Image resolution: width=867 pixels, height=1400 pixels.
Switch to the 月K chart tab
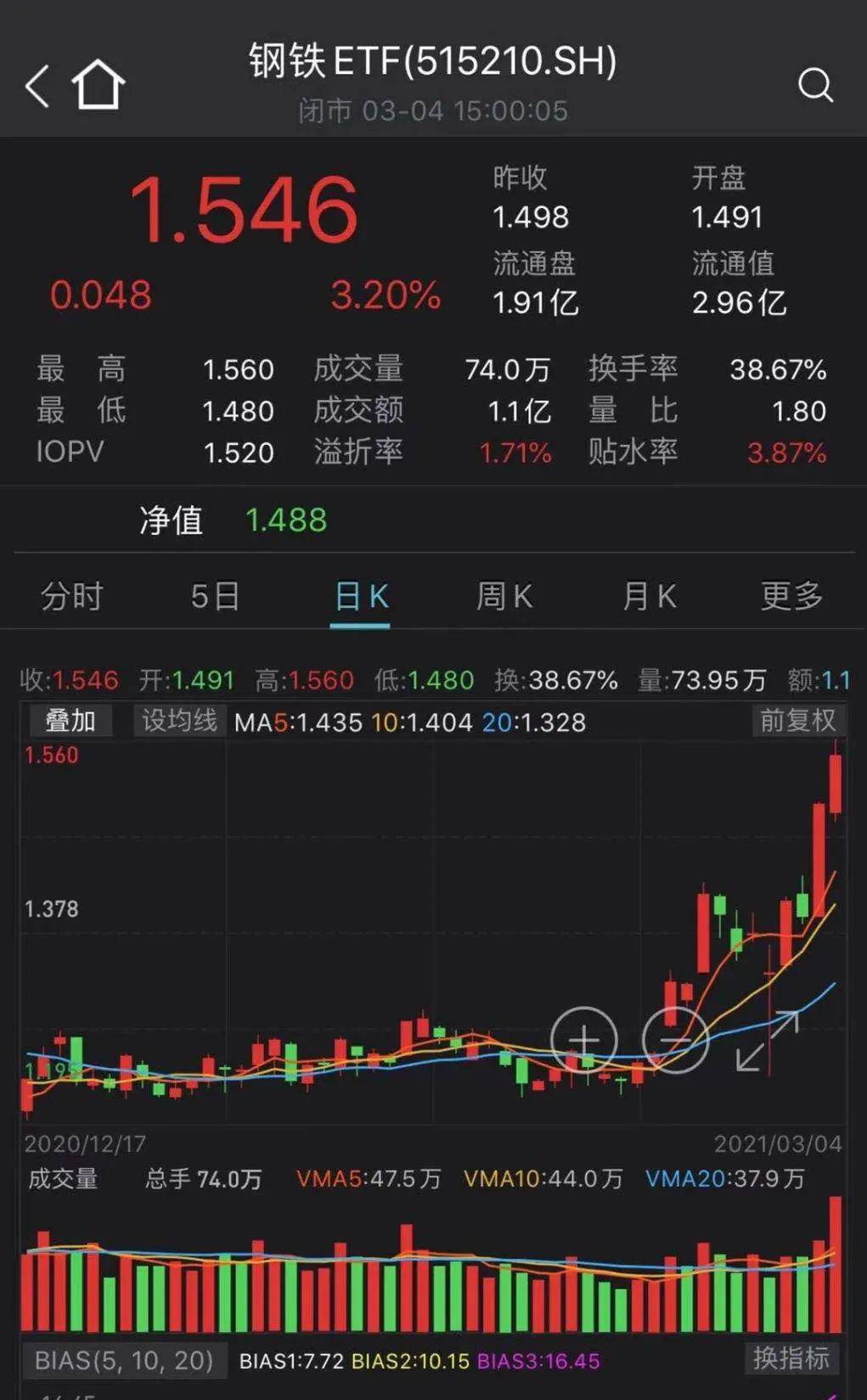[650, 596]
